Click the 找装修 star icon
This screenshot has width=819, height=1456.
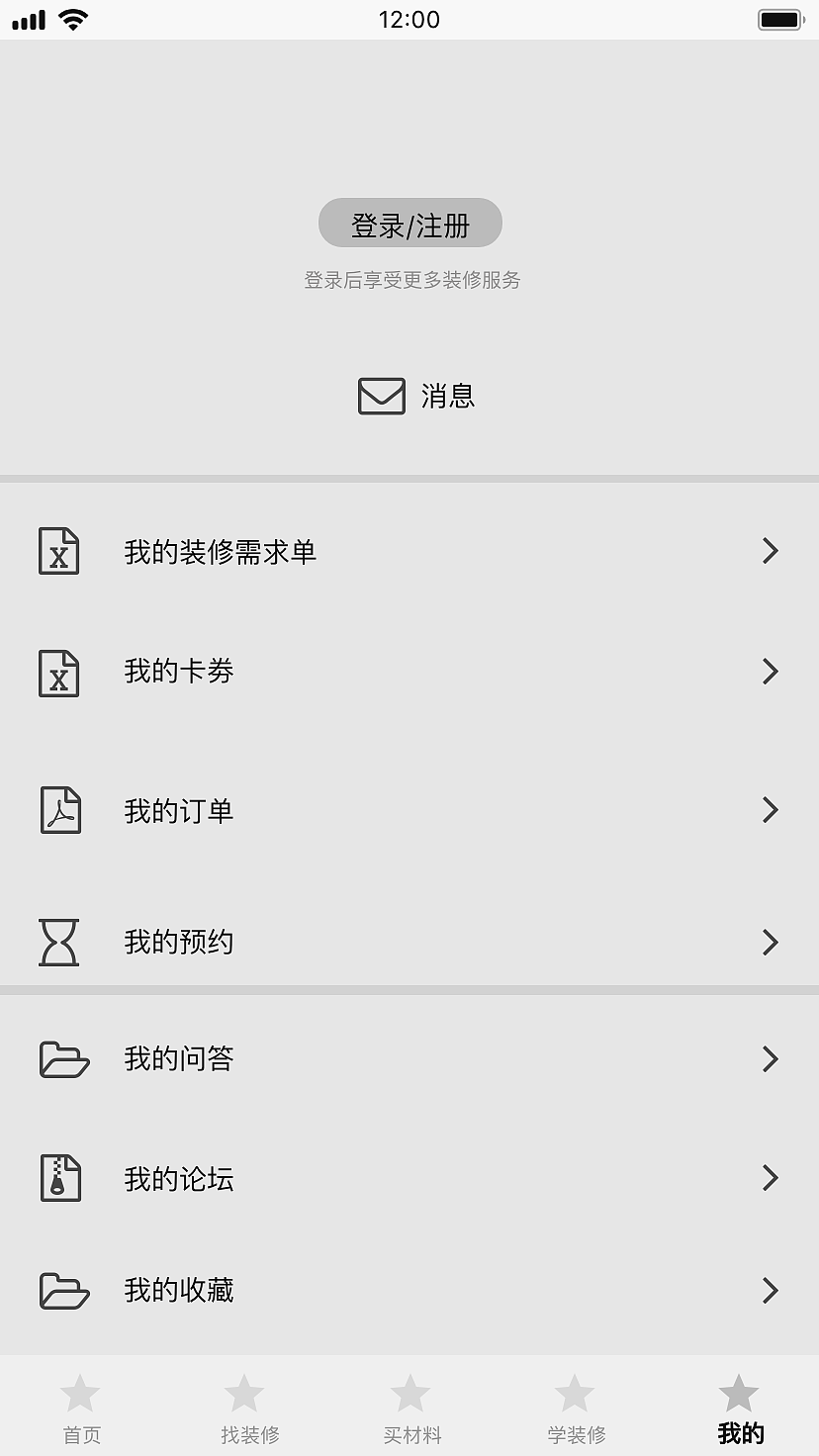click(244, 1394)
